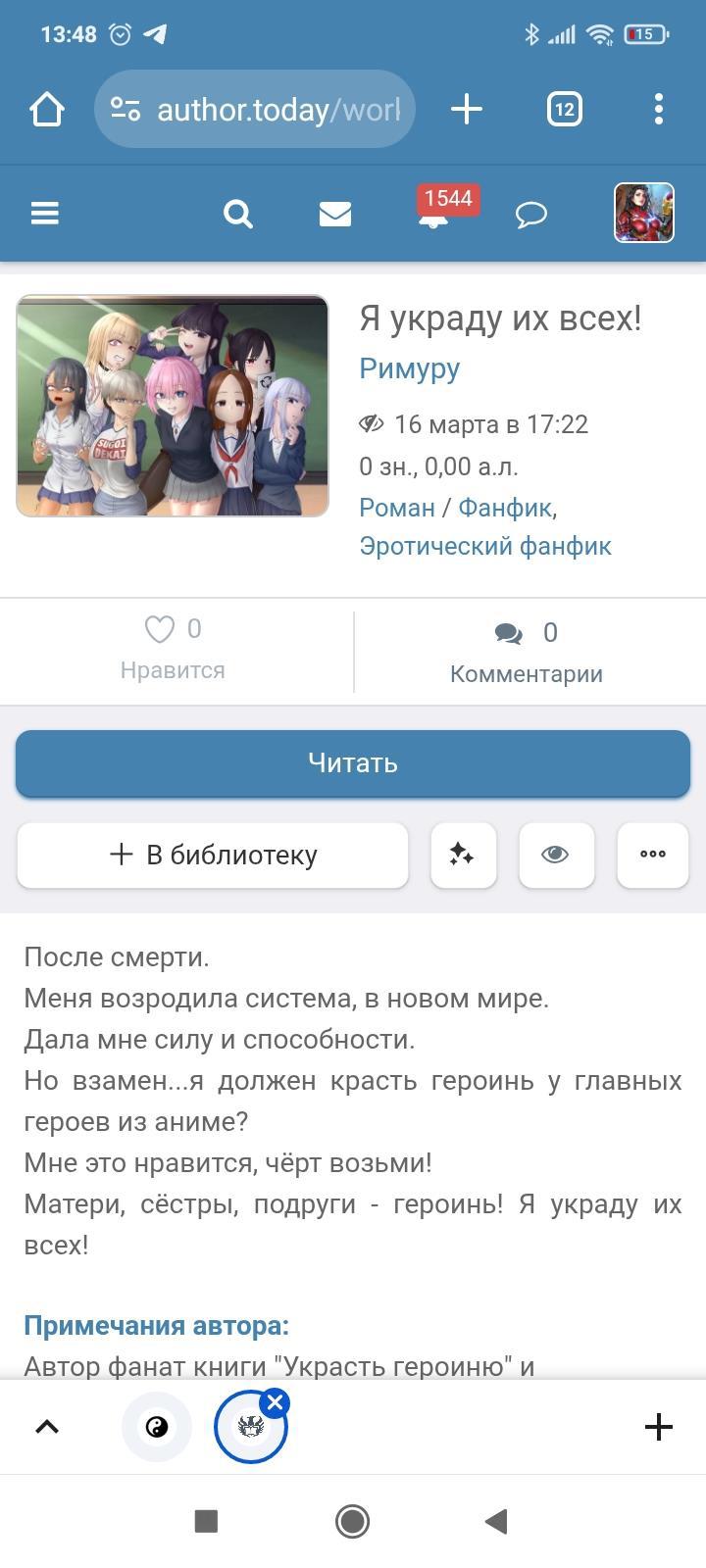
Task: Open the Эротический фанфик genre link
Action: [484, 546]
